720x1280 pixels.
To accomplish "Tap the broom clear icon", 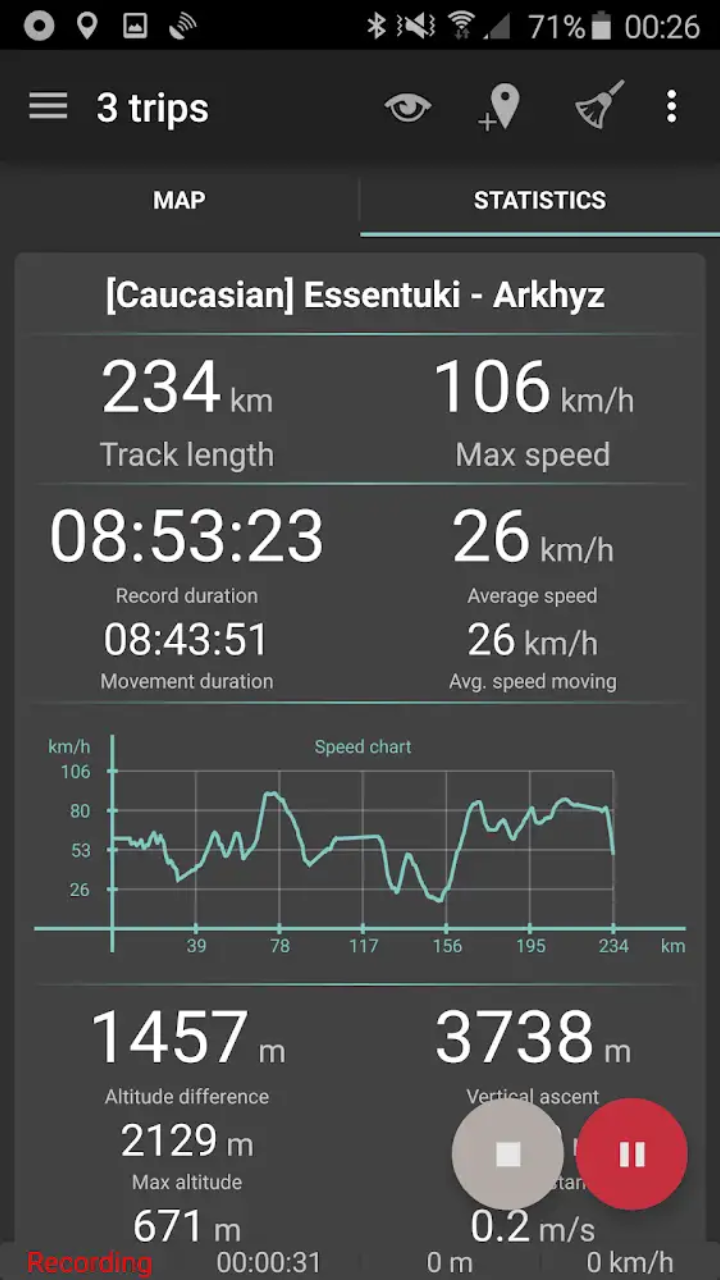I will [x=599, y=105].
